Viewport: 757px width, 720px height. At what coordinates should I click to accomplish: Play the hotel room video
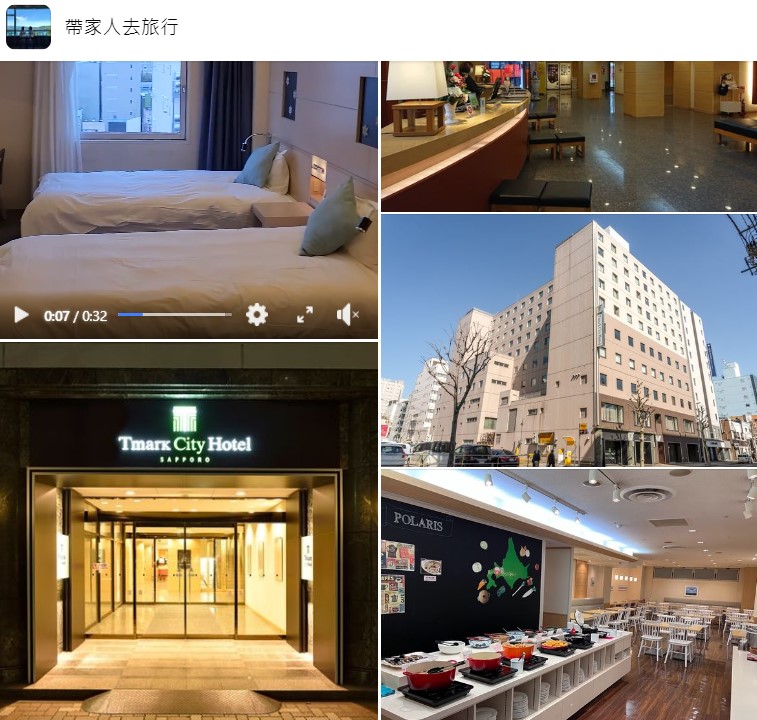pos(21,315)
